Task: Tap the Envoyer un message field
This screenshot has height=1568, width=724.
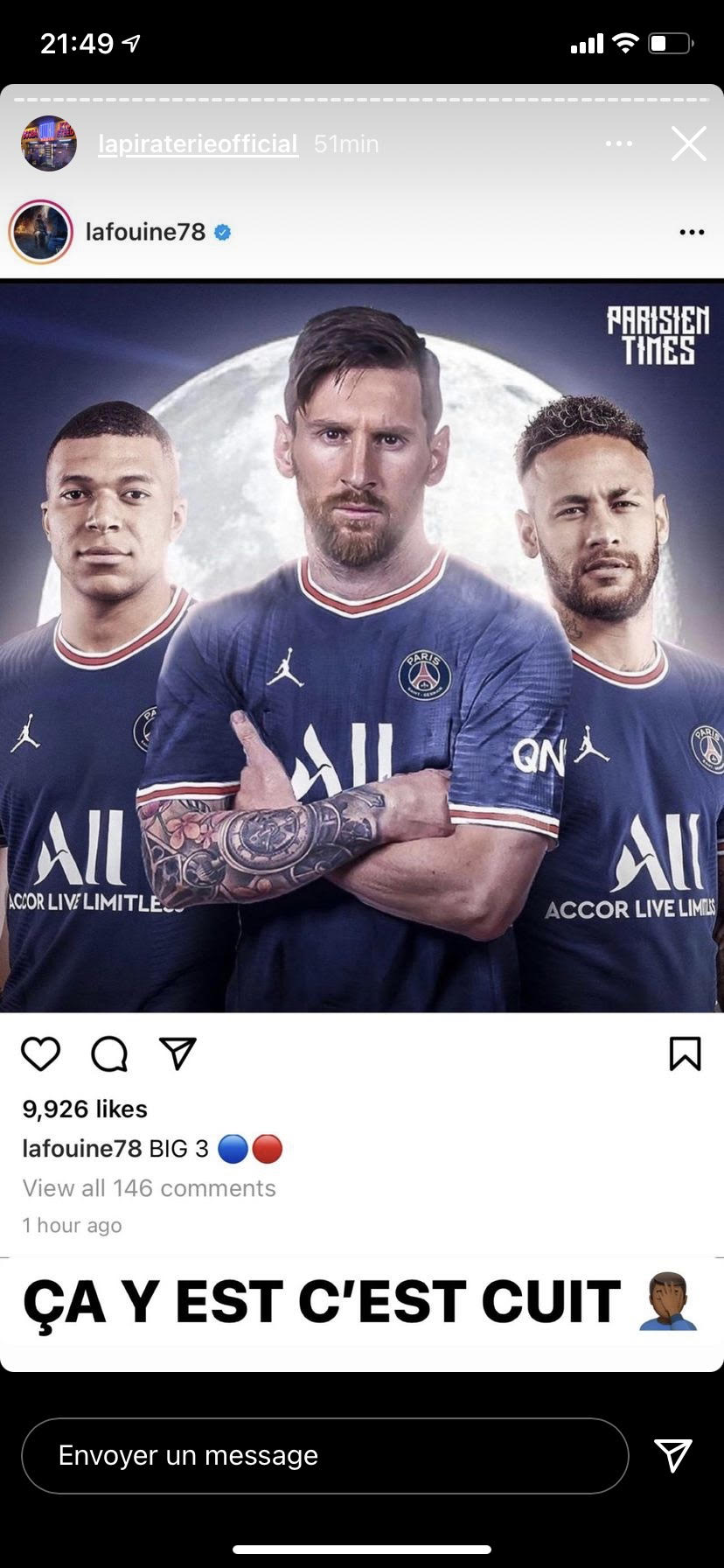Action: click(324, 1455)
